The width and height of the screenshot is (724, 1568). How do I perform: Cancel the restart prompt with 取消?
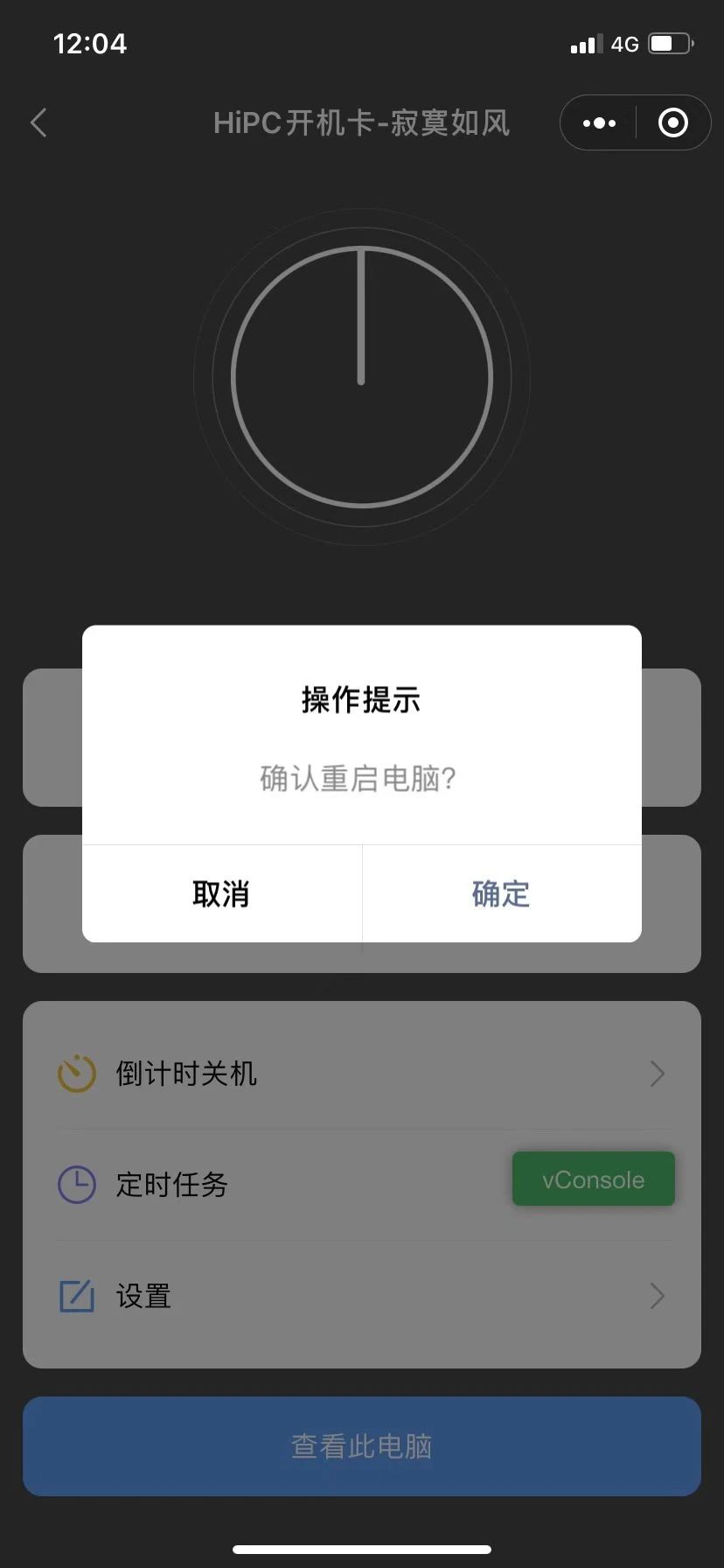[222, 893]
